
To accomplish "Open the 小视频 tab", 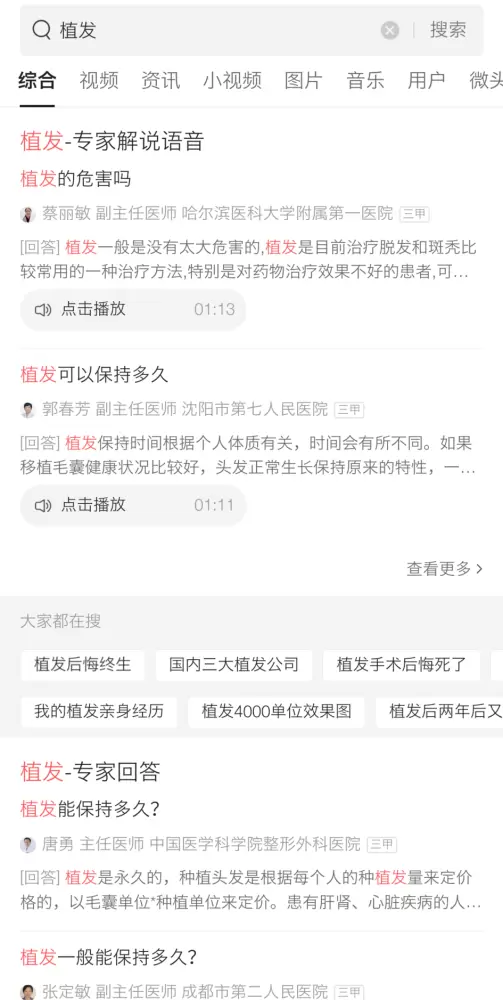I will coord(233,80).
